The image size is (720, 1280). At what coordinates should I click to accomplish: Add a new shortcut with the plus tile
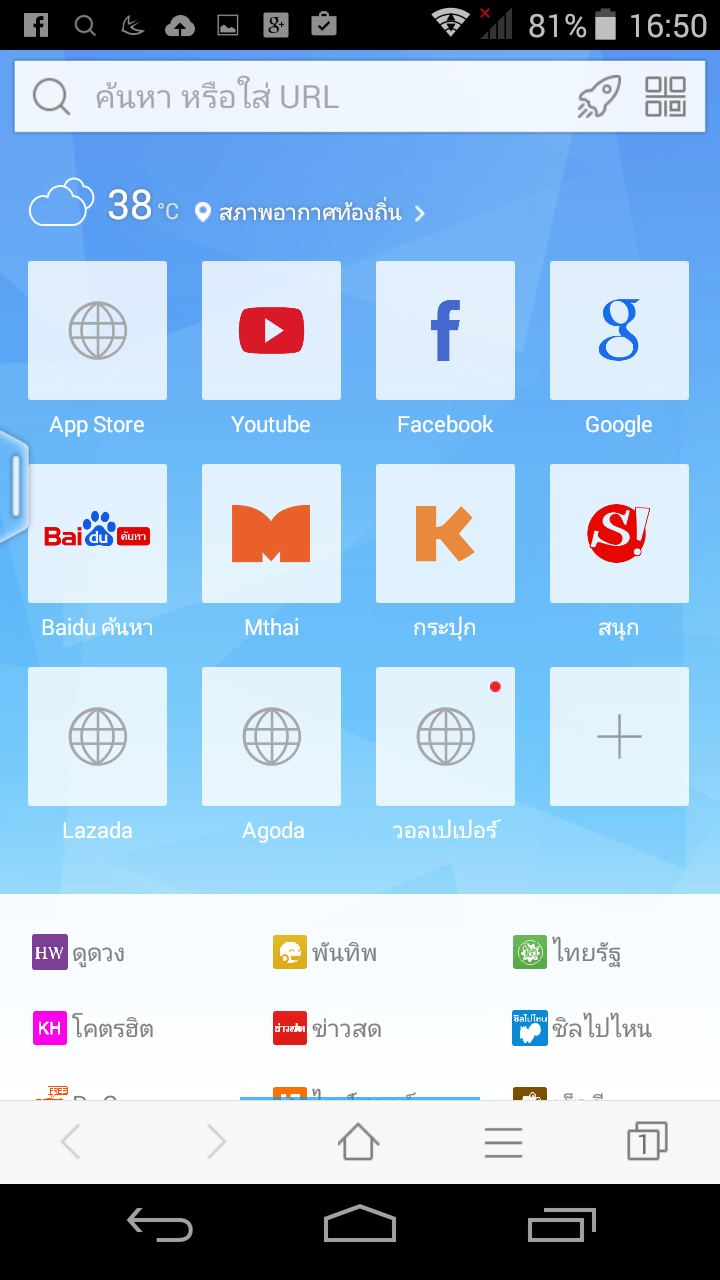click(x=619, y=736)
